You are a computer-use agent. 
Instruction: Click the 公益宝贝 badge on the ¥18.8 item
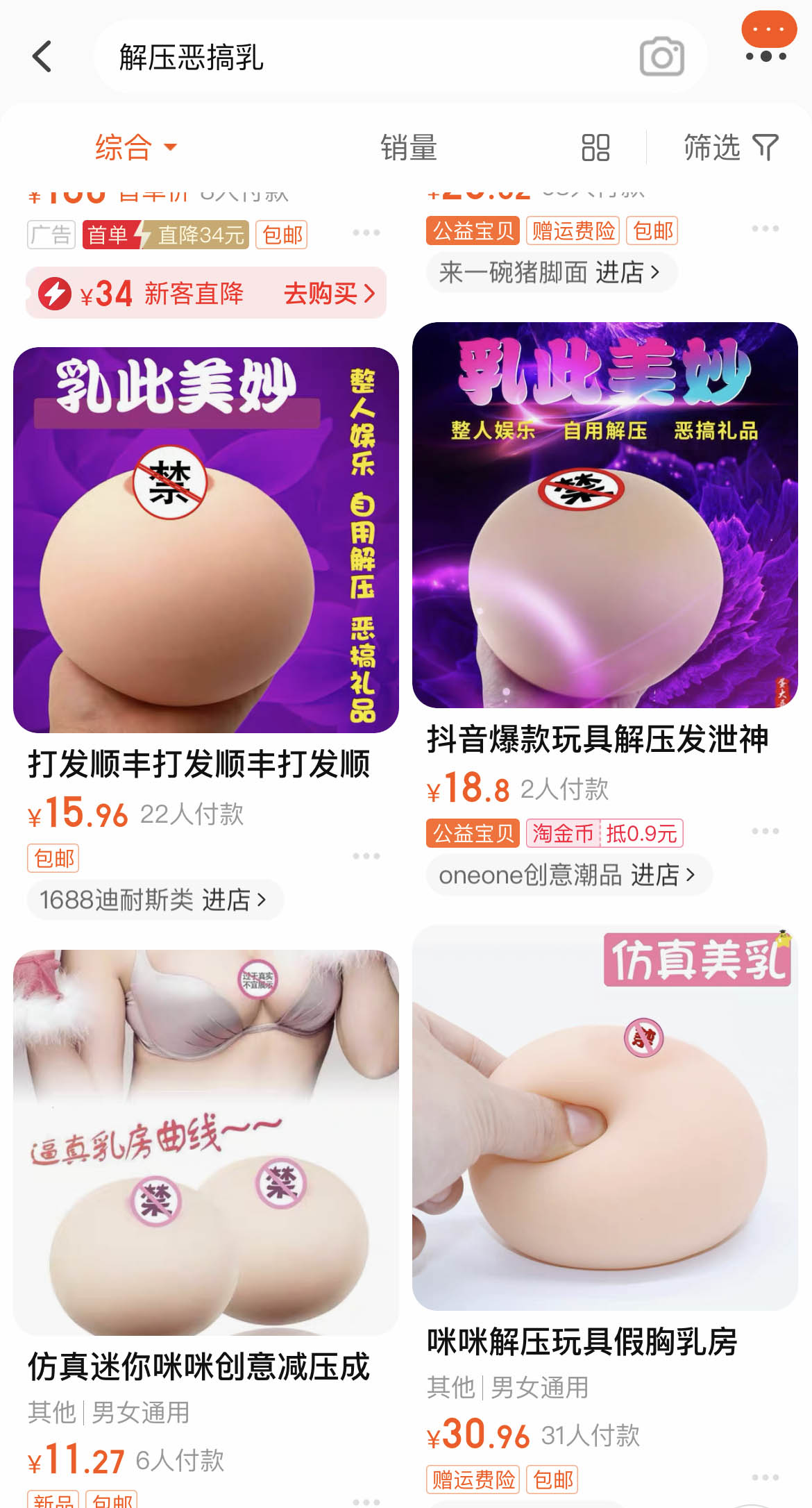coord(472,835)
